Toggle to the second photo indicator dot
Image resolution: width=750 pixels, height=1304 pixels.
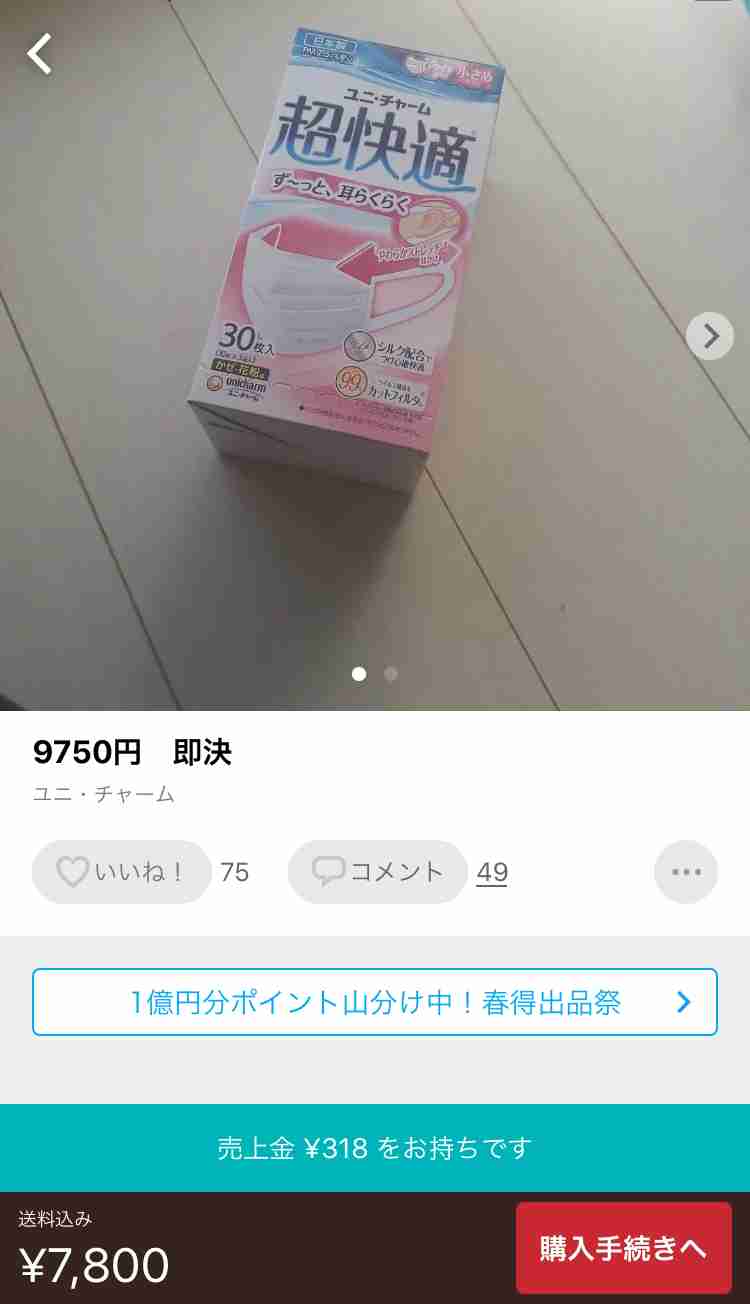pos(389,674)
